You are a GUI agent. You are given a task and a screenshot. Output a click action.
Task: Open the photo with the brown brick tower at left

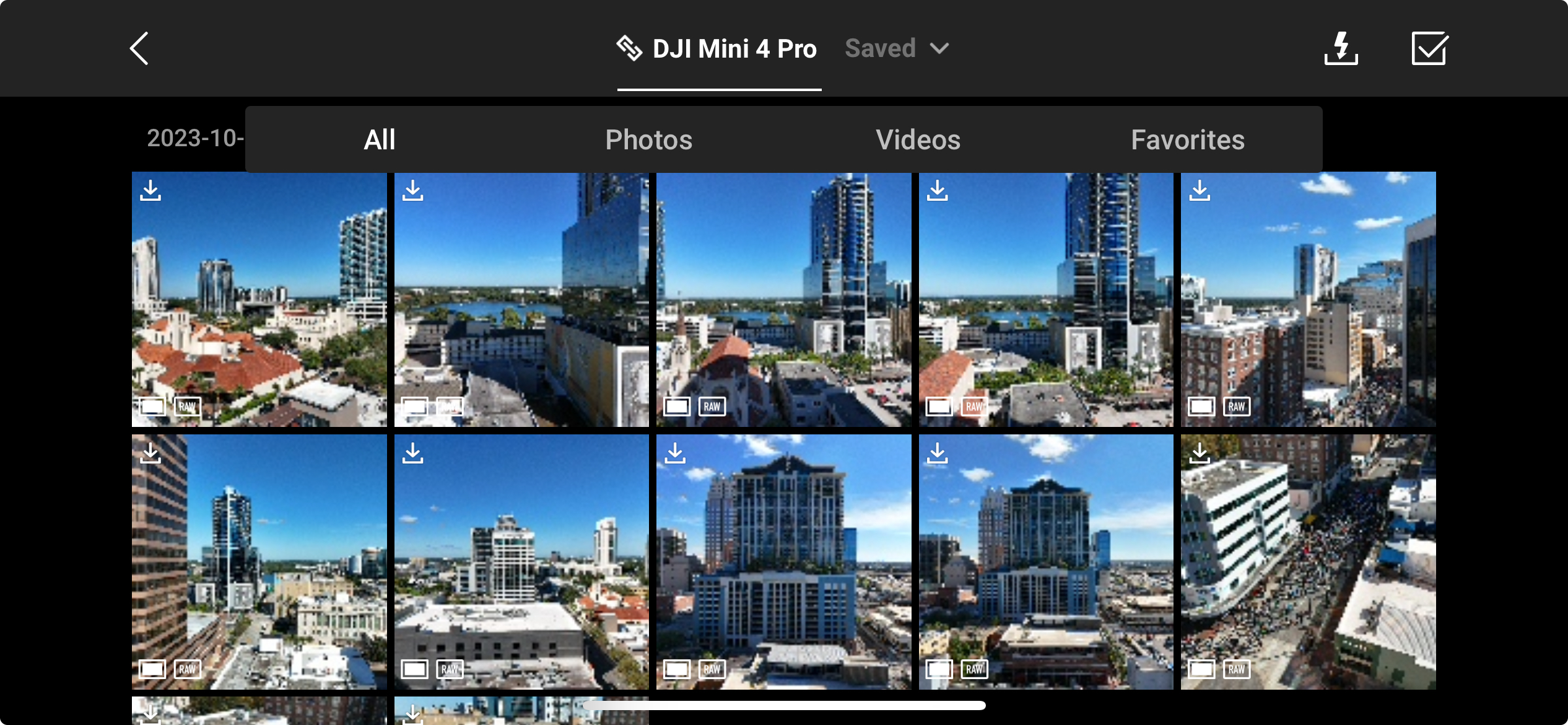tap(259, 561)
